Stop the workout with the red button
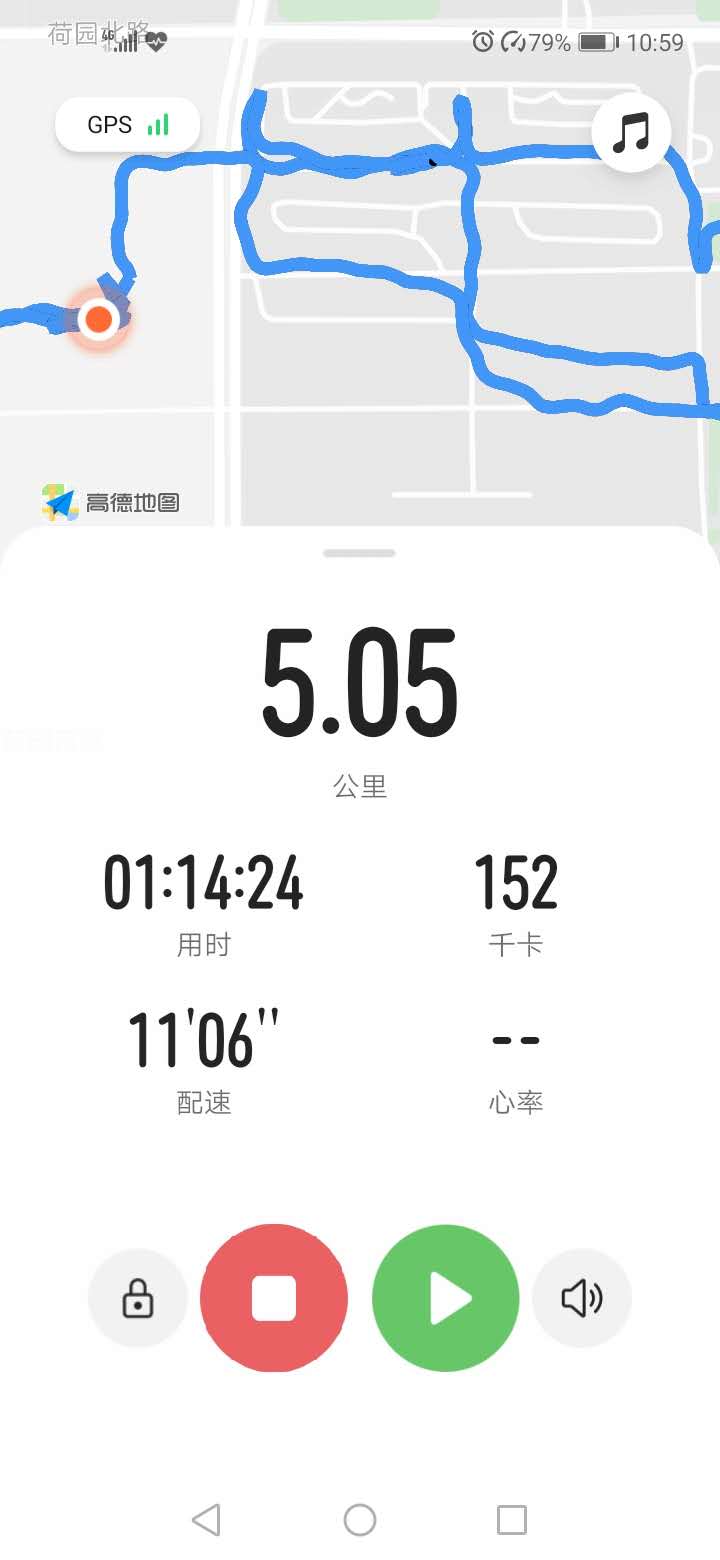720x1560 pixels. 274,1298
